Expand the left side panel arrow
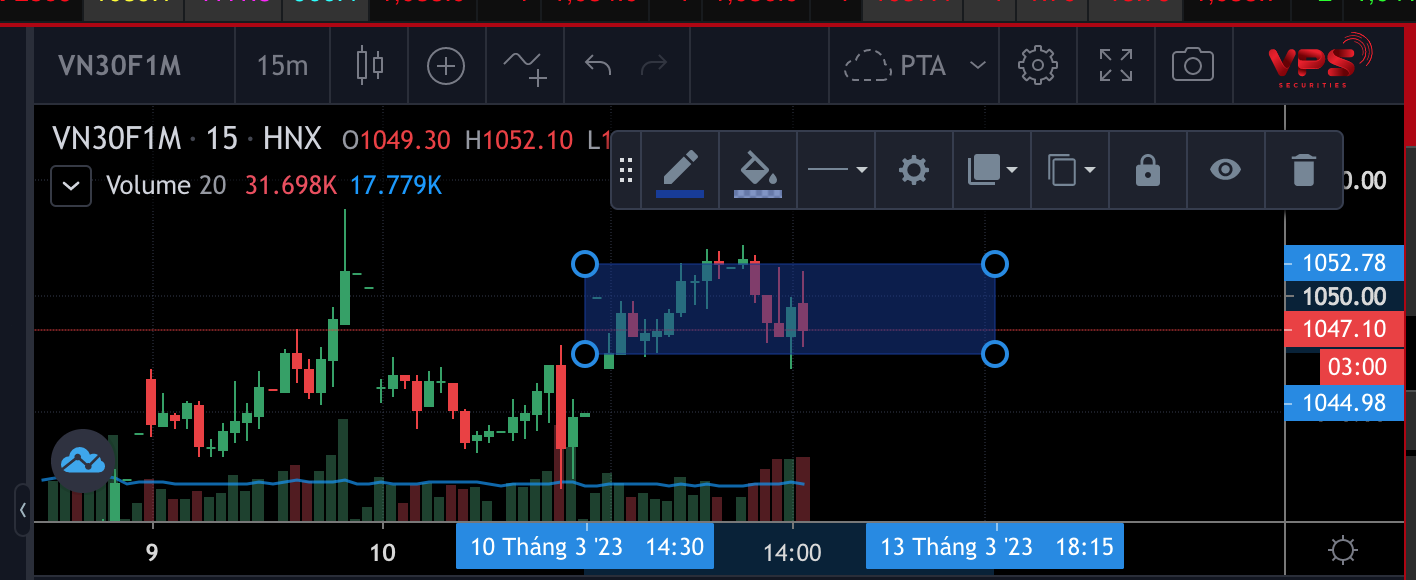Image resolution: width=1416 pixels, height=580 pixels. (23, 512)
